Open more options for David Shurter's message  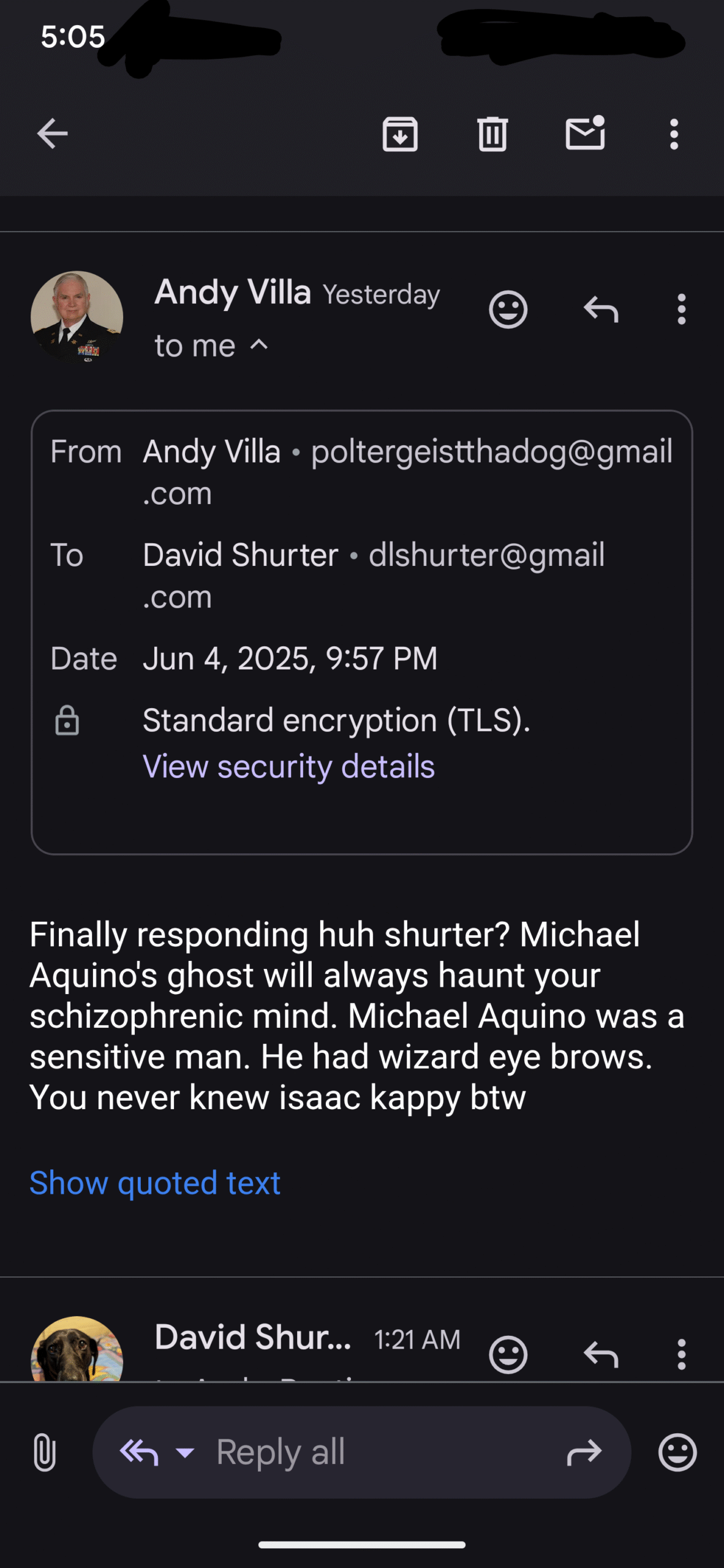pyautogui.click(x=681, y=1354)
